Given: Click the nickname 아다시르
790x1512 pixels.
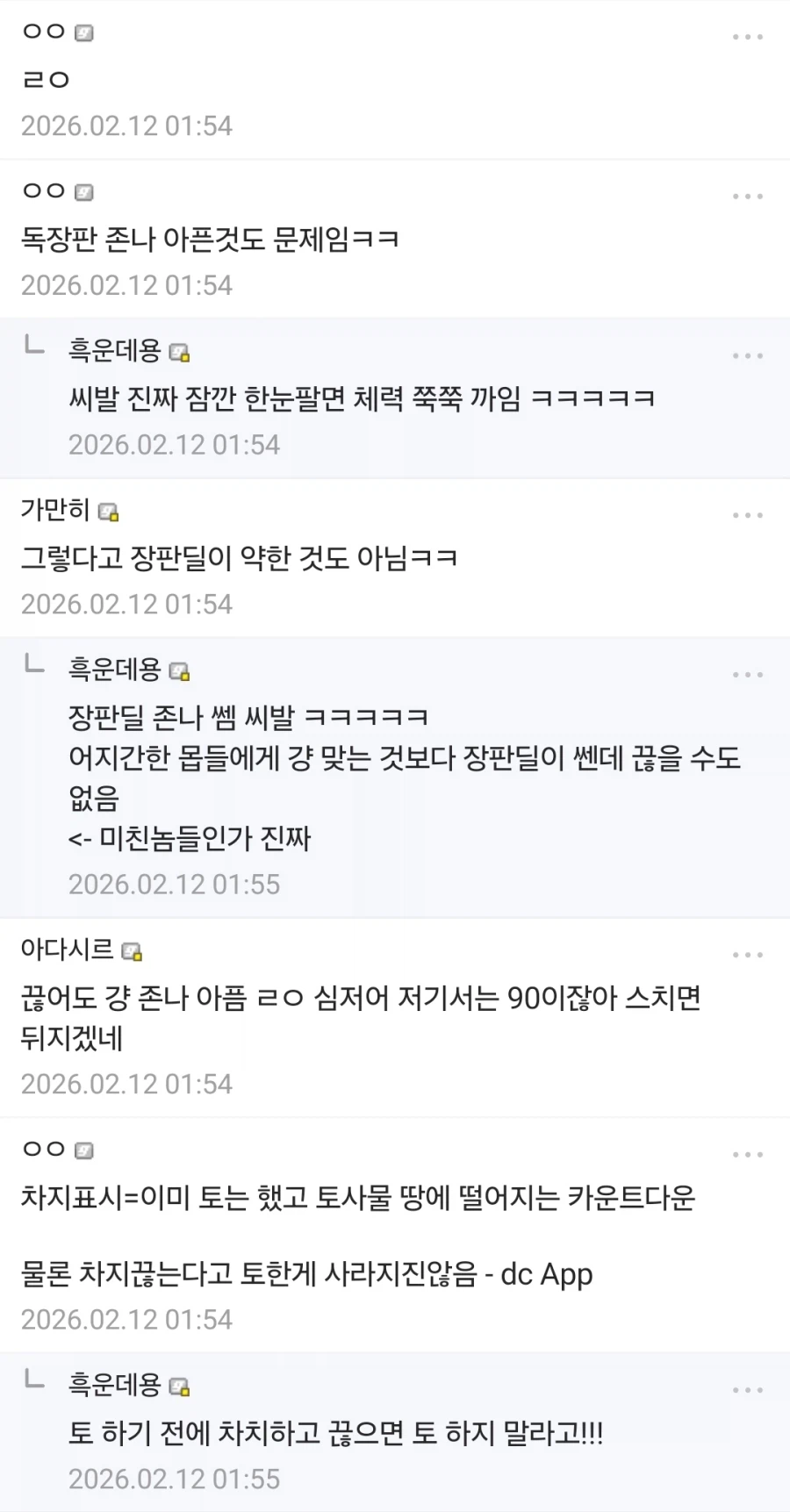Looking at the screenshot, I should click(x=68, y=950).
